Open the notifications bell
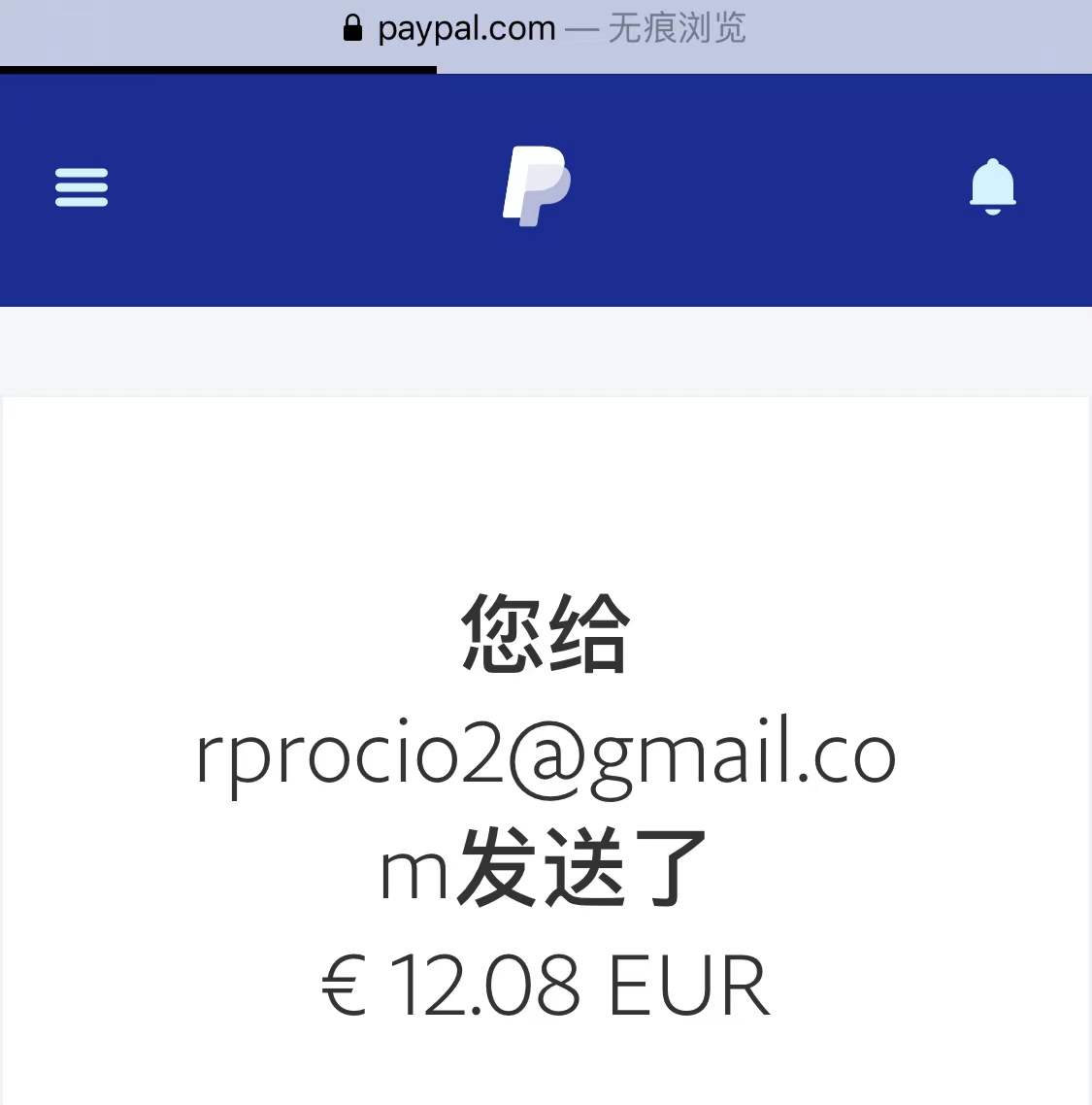Image resolution: width=1092 pixels, height=1105 pixels. (x=992, y=186)
